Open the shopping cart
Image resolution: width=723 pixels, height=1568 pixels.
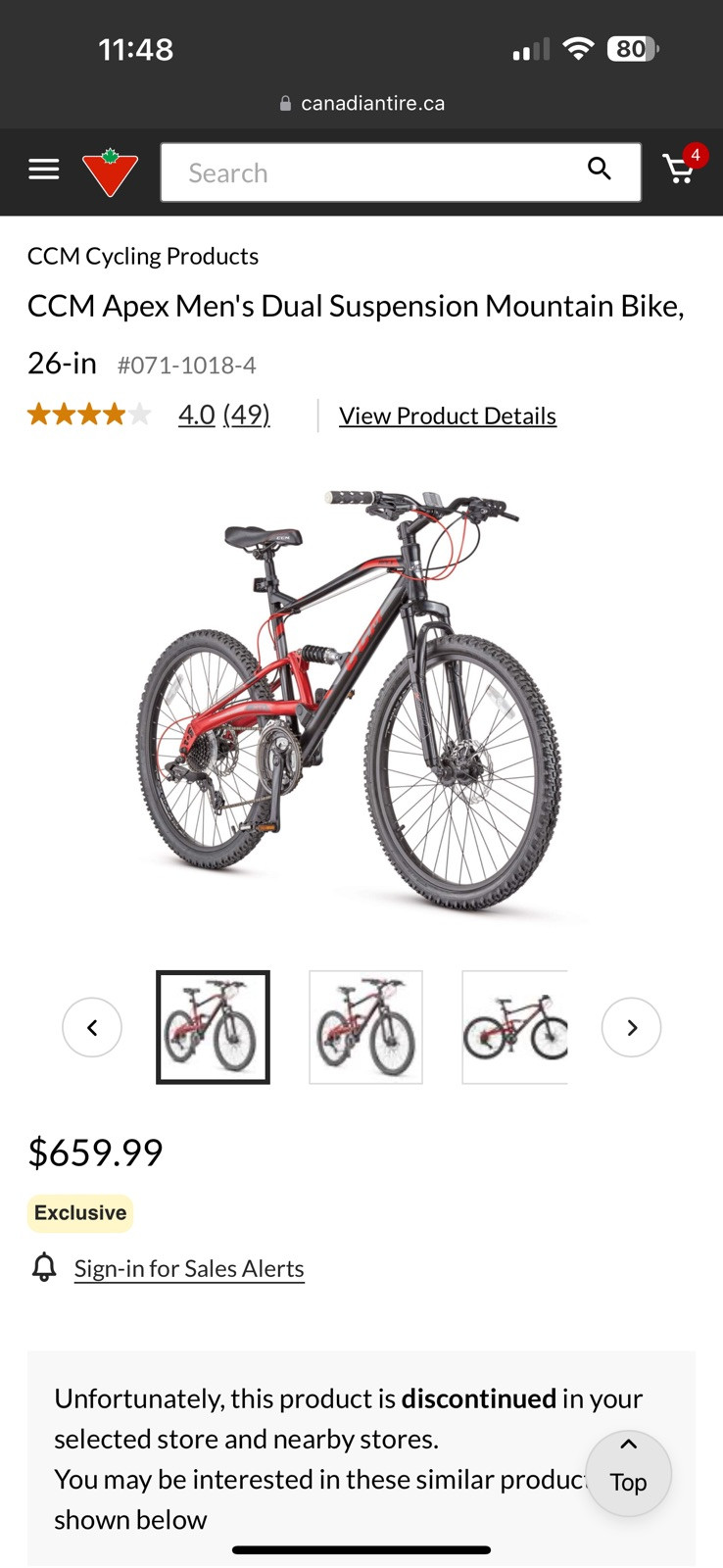pos(683,167)
